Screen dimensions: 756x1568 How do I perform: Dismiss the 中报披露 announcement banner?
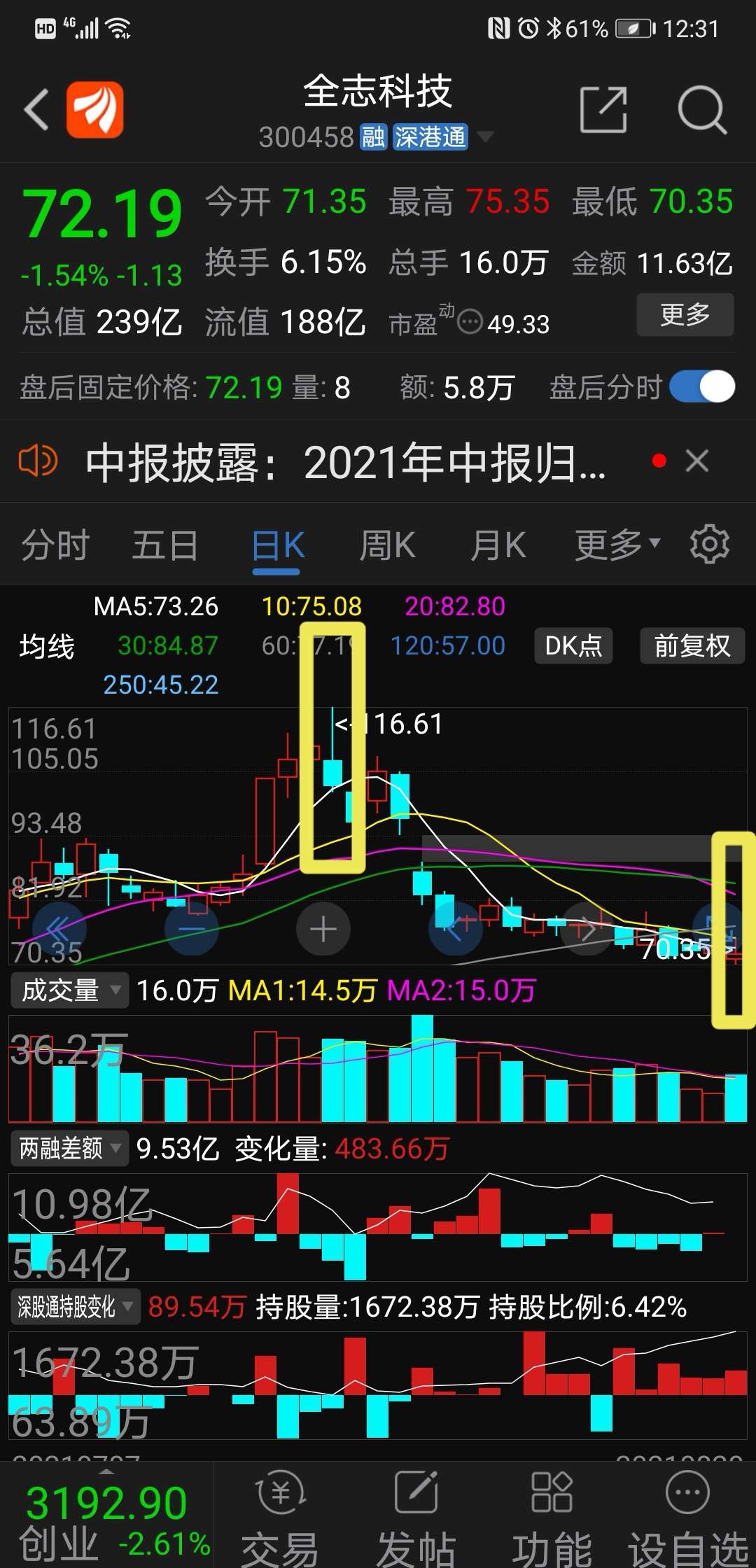(697, 461)
